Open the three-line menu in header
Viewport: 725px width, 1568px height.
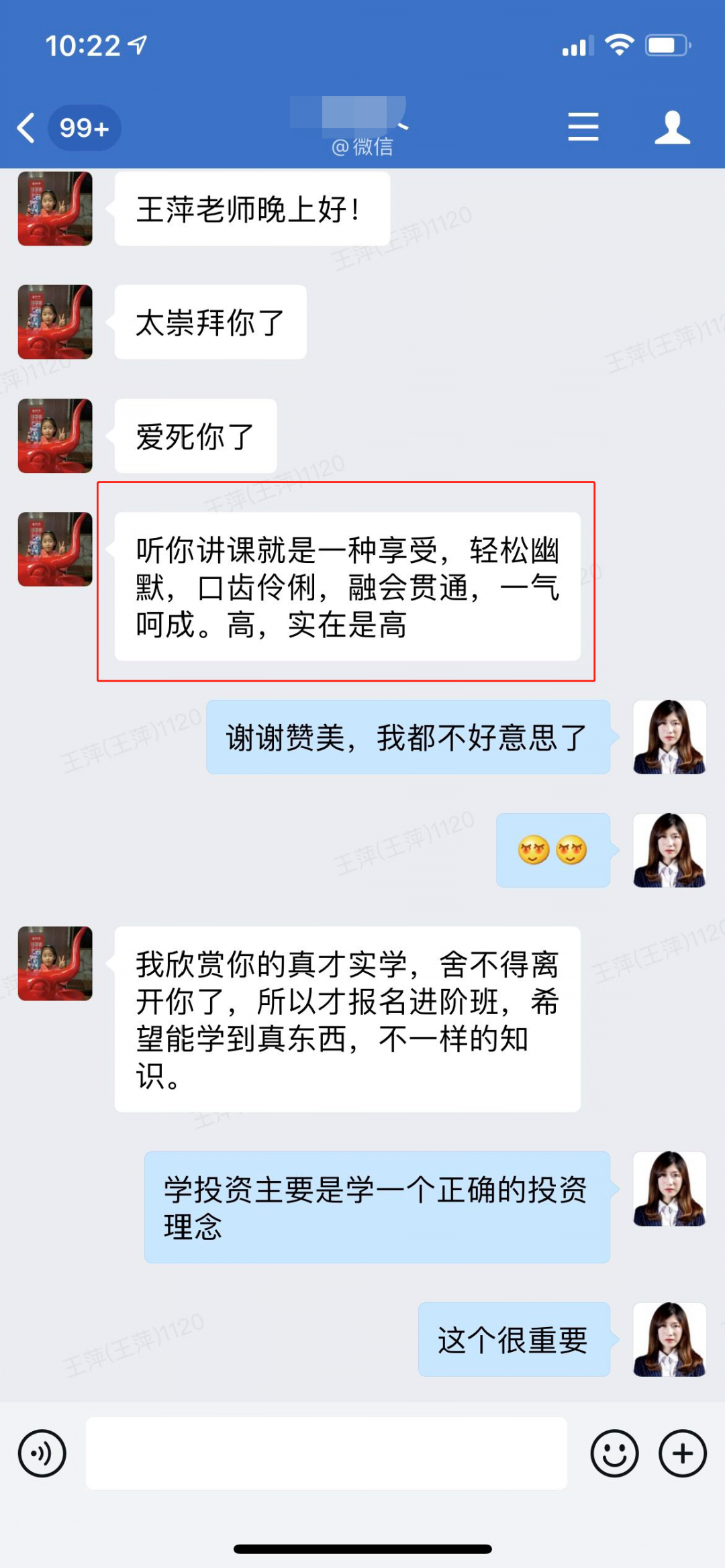(583, 127)
